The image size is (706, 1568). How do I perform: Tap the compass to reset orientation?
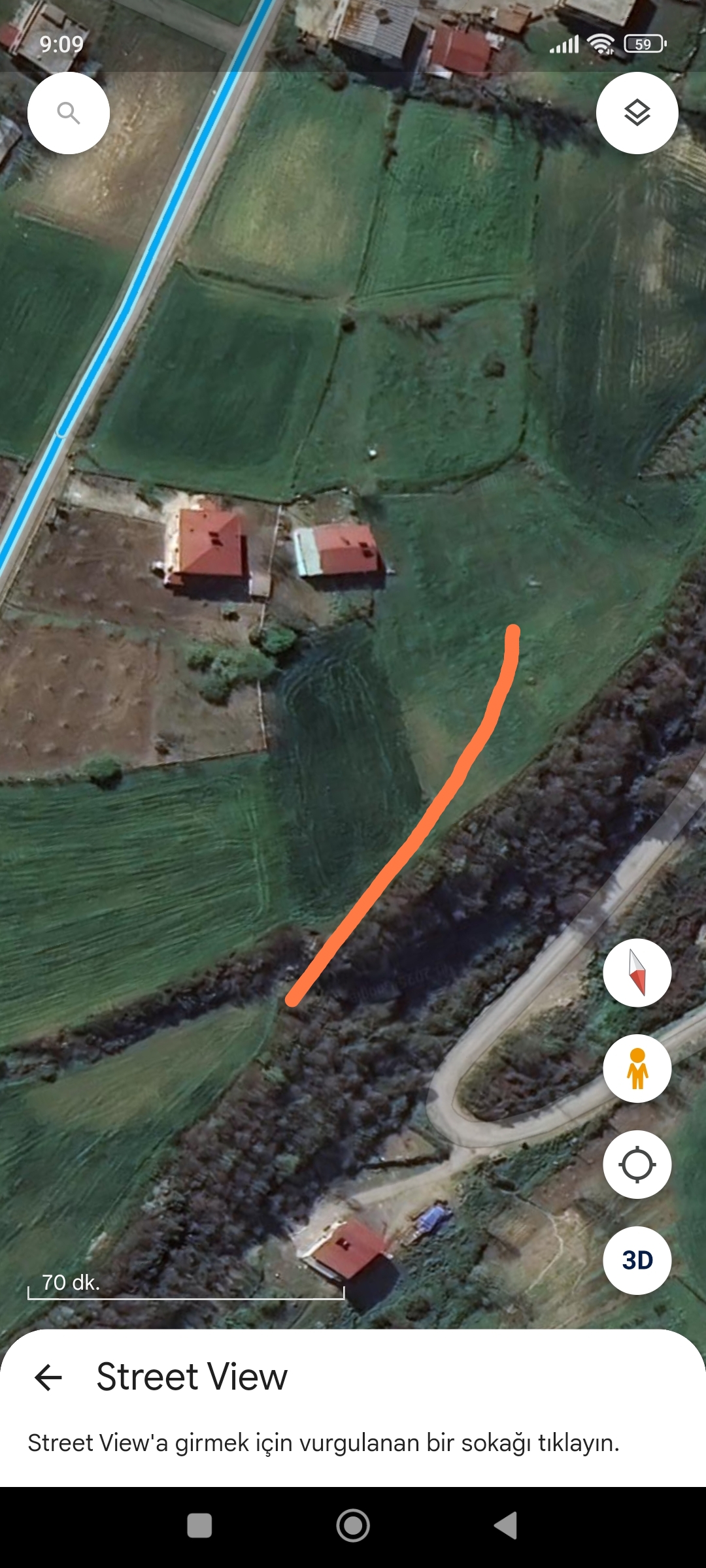click(637, 973)
